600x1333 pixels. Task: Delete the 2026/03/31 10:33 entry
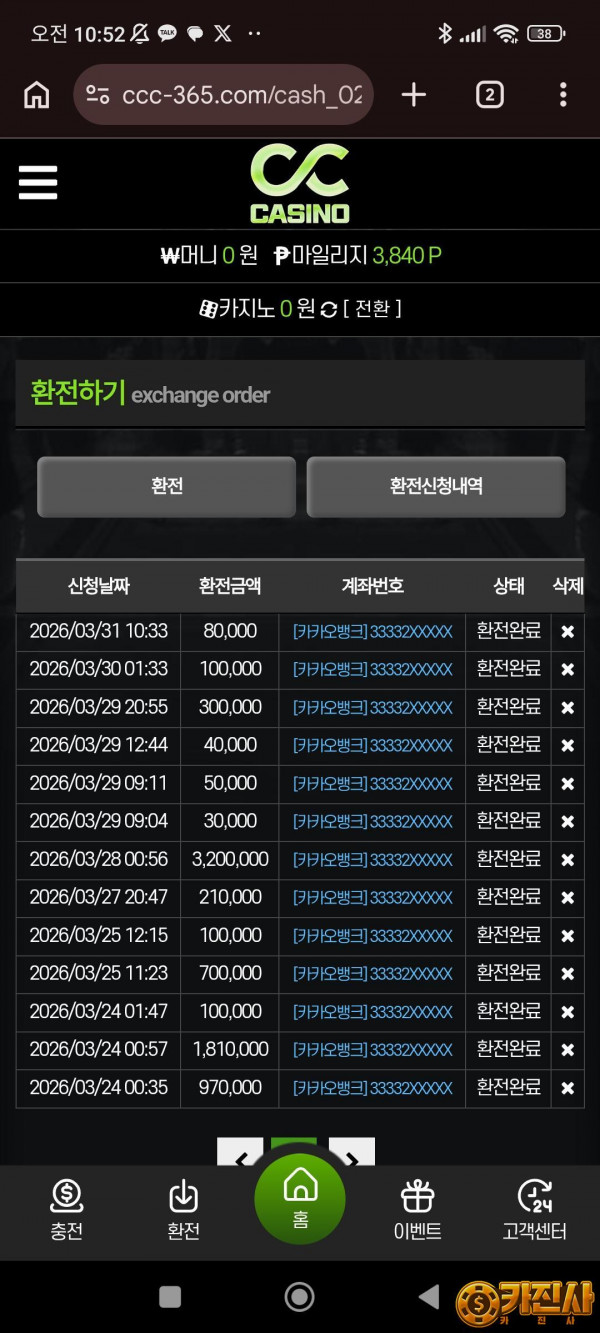pos(567,632)
